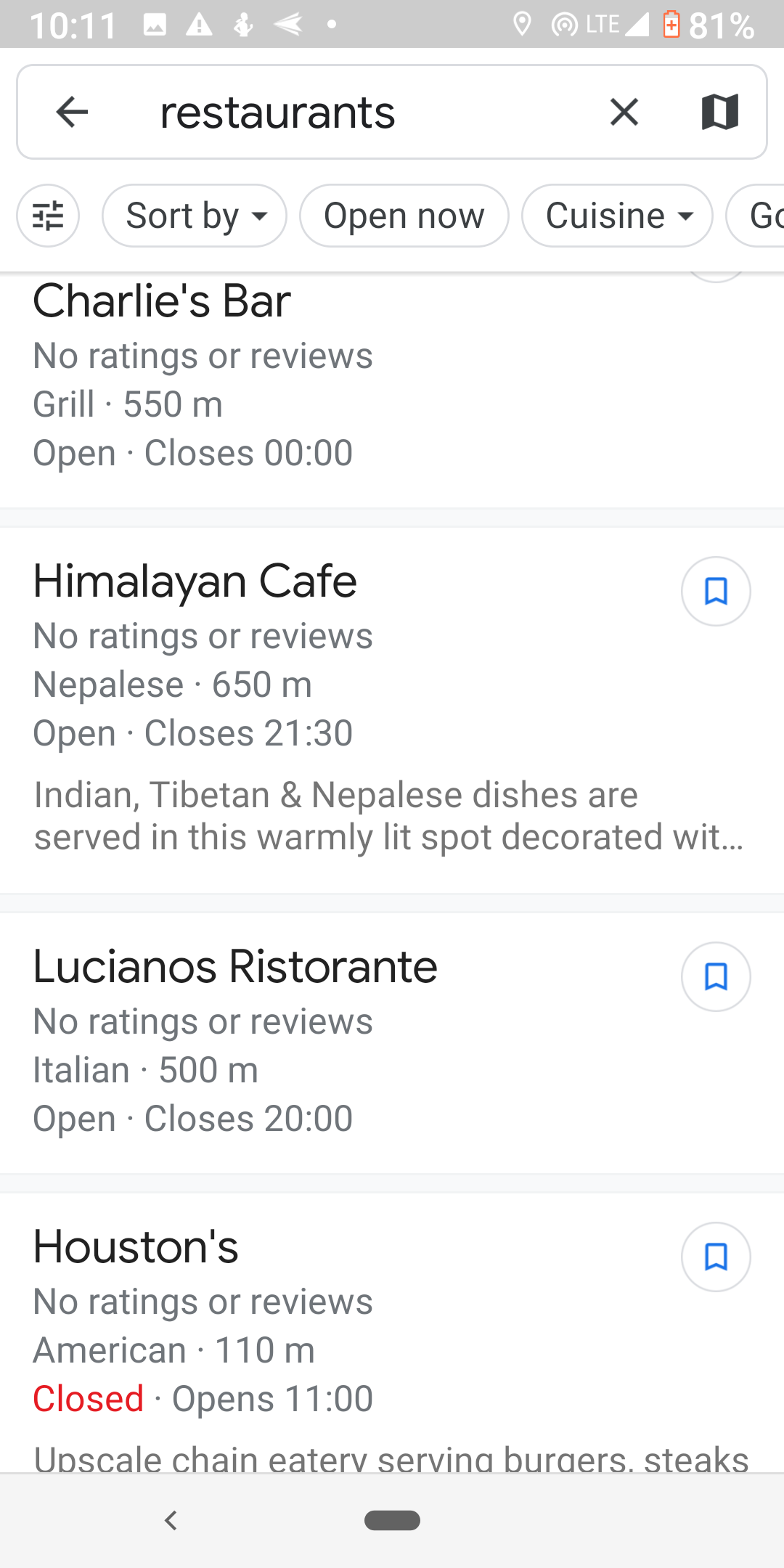This screenshot has width=784, height=1568.
Task: Open the filters options icon
Action: [48, 216]
